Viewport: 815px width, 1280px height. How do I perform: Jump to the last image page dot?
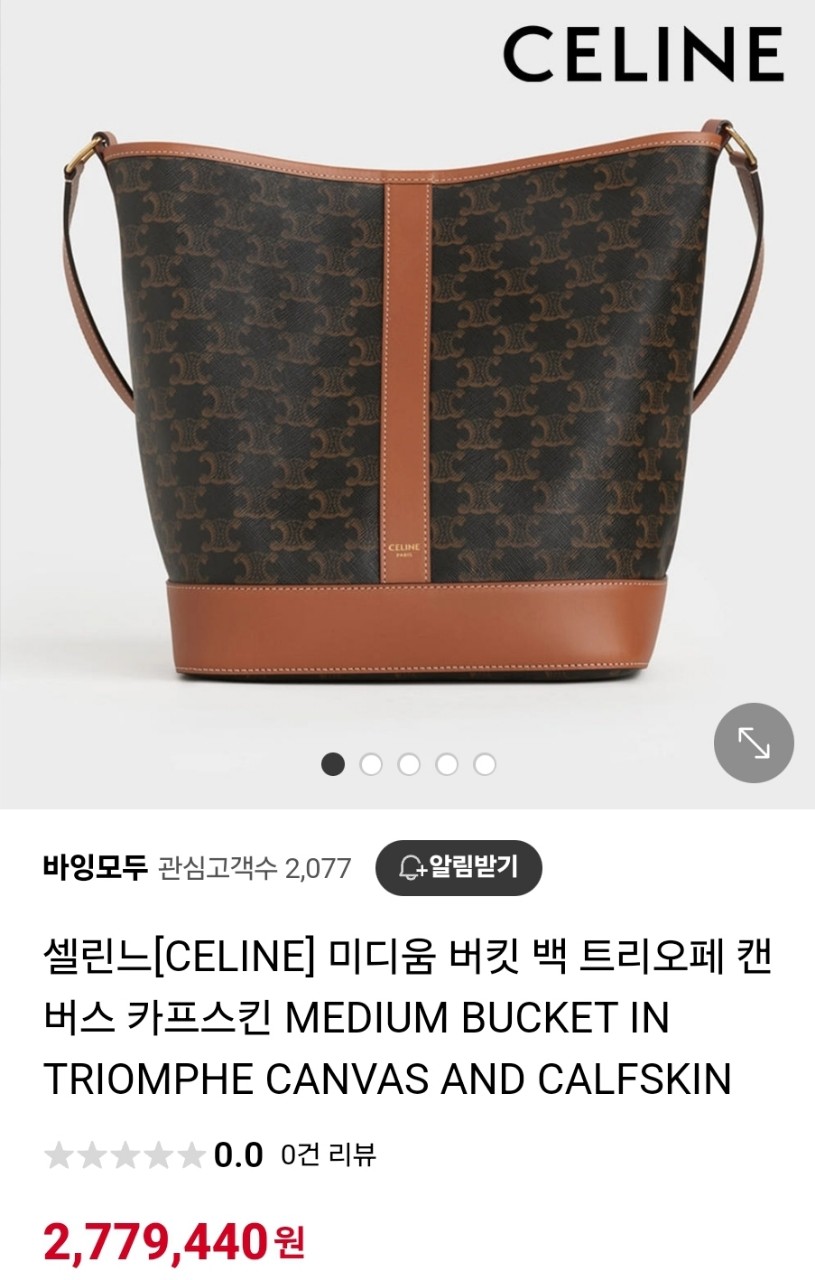tap(485, 764)
